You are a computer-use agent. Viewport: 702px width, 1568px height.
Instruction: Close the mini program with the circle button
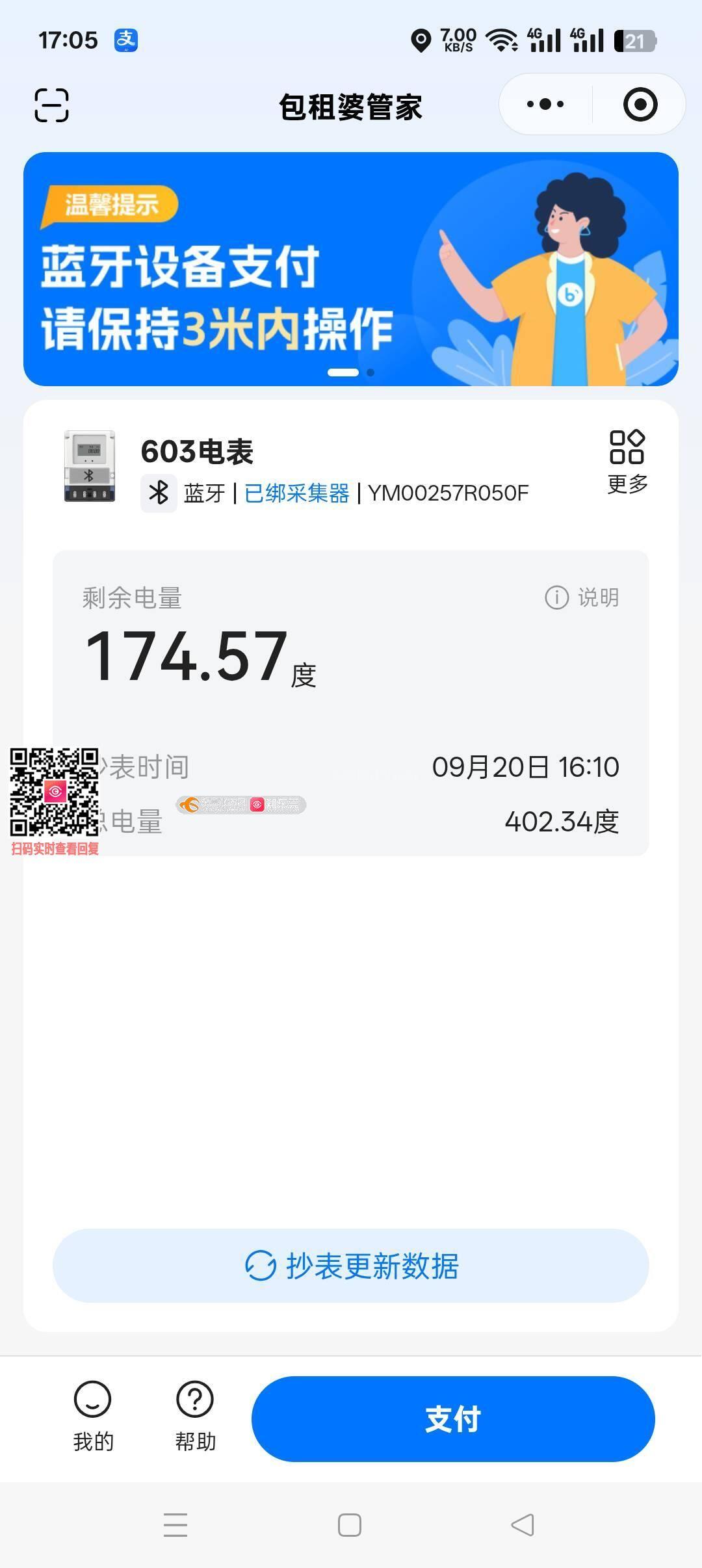pos(640,104)
